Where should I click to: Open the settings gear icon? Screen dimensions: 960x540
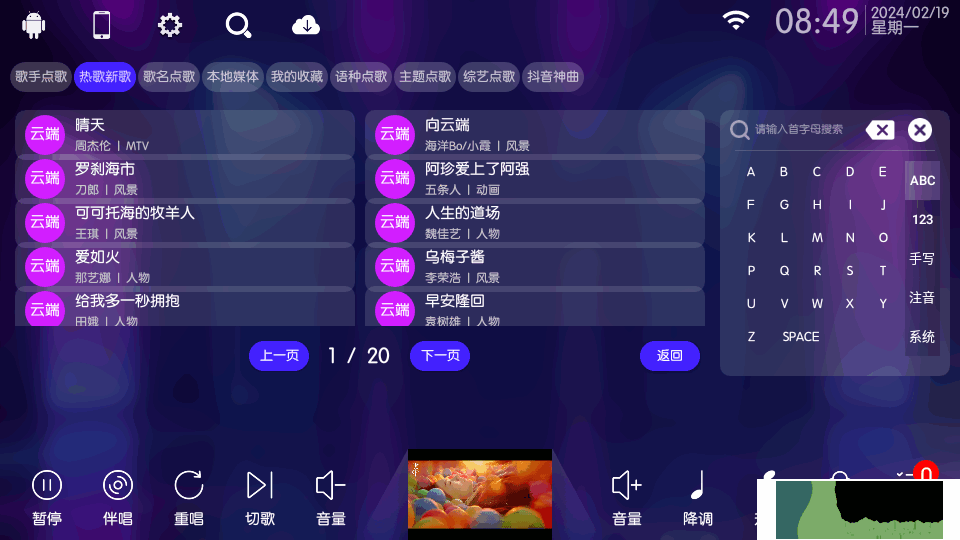(170, 25)
